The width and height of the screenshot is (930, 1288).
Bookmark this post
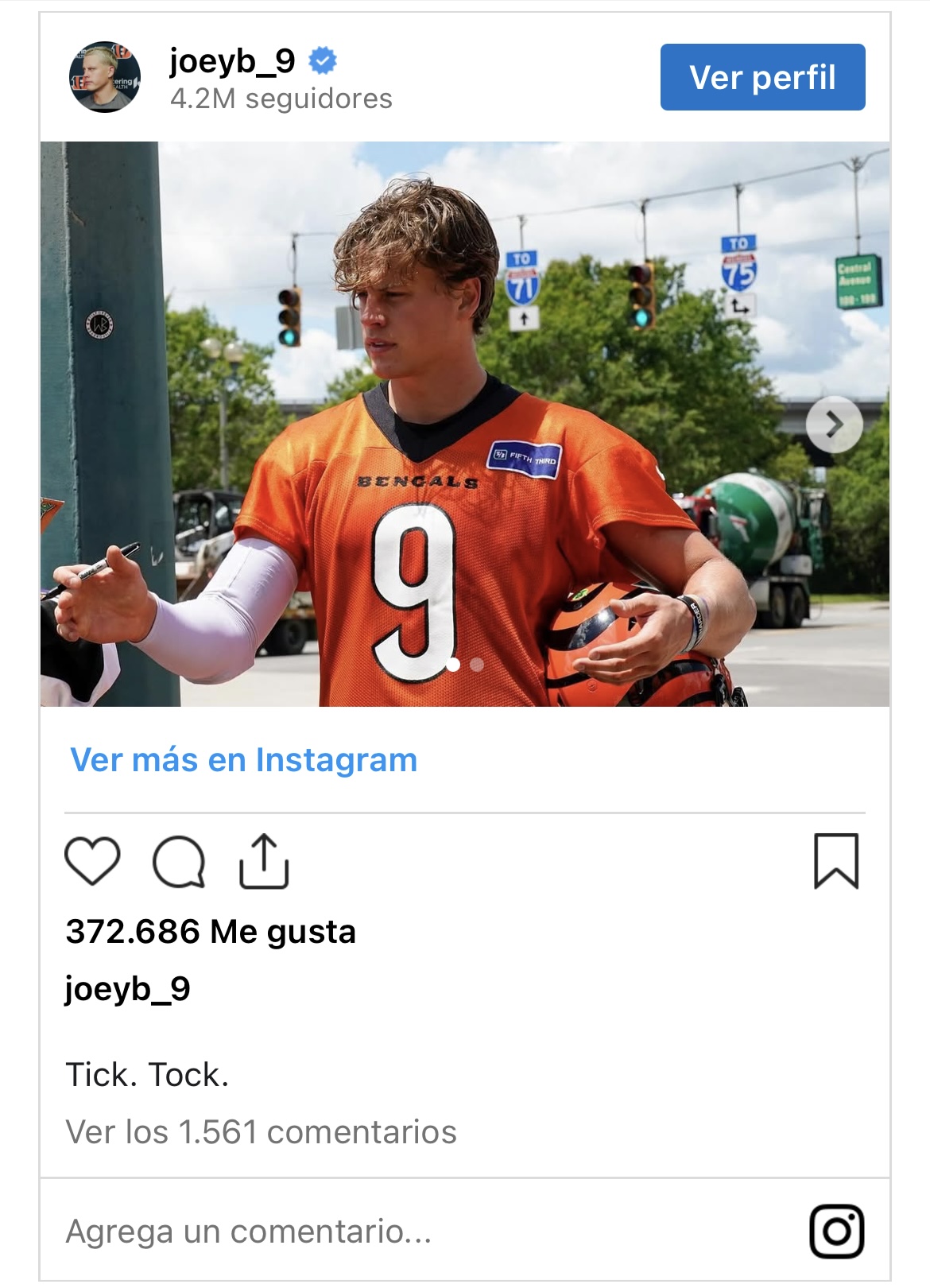[836, 861]
